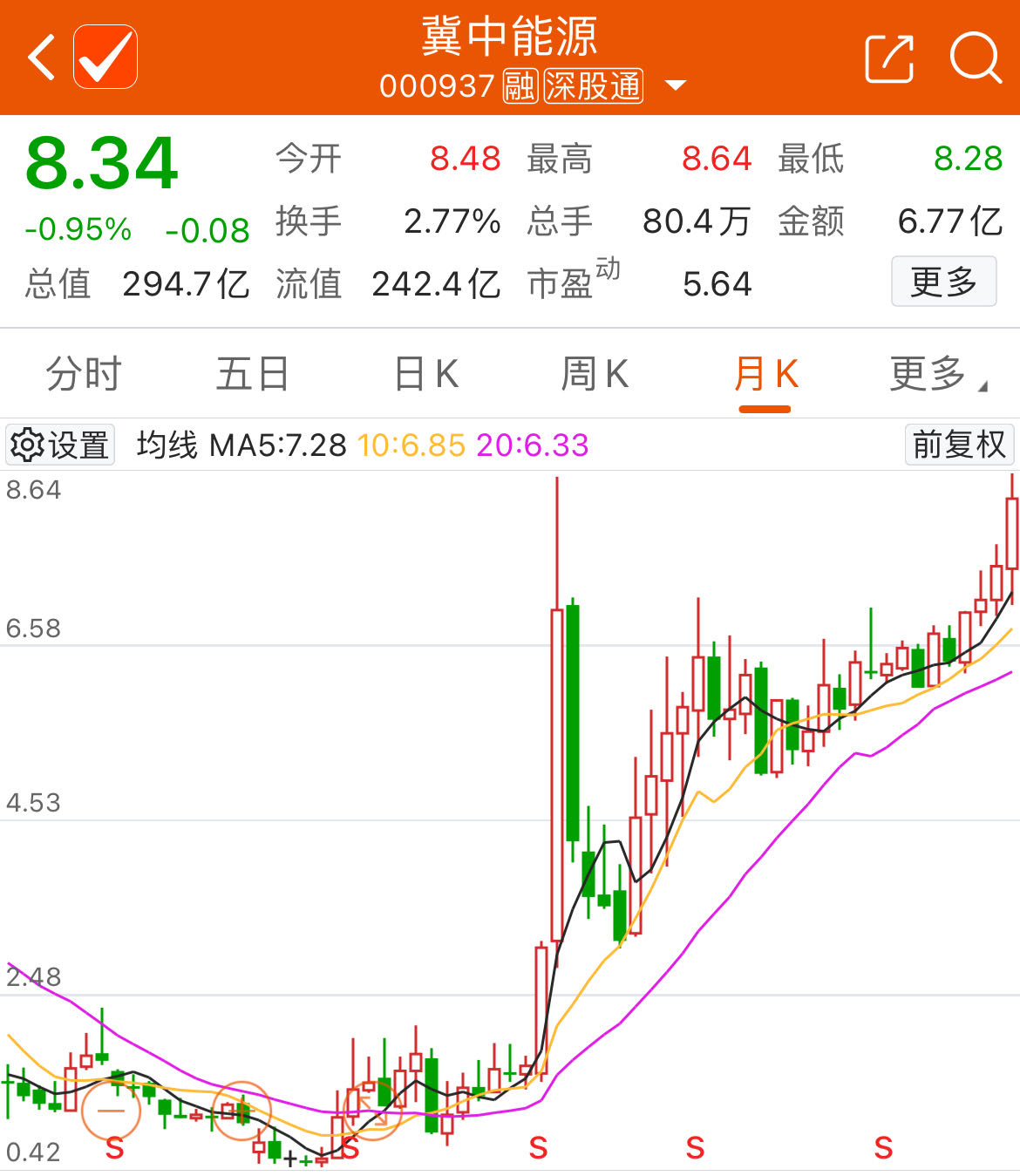The width and height of the screenshot is (1020, 1176).
Task: Open the stock search
Action: coord(975,58)
